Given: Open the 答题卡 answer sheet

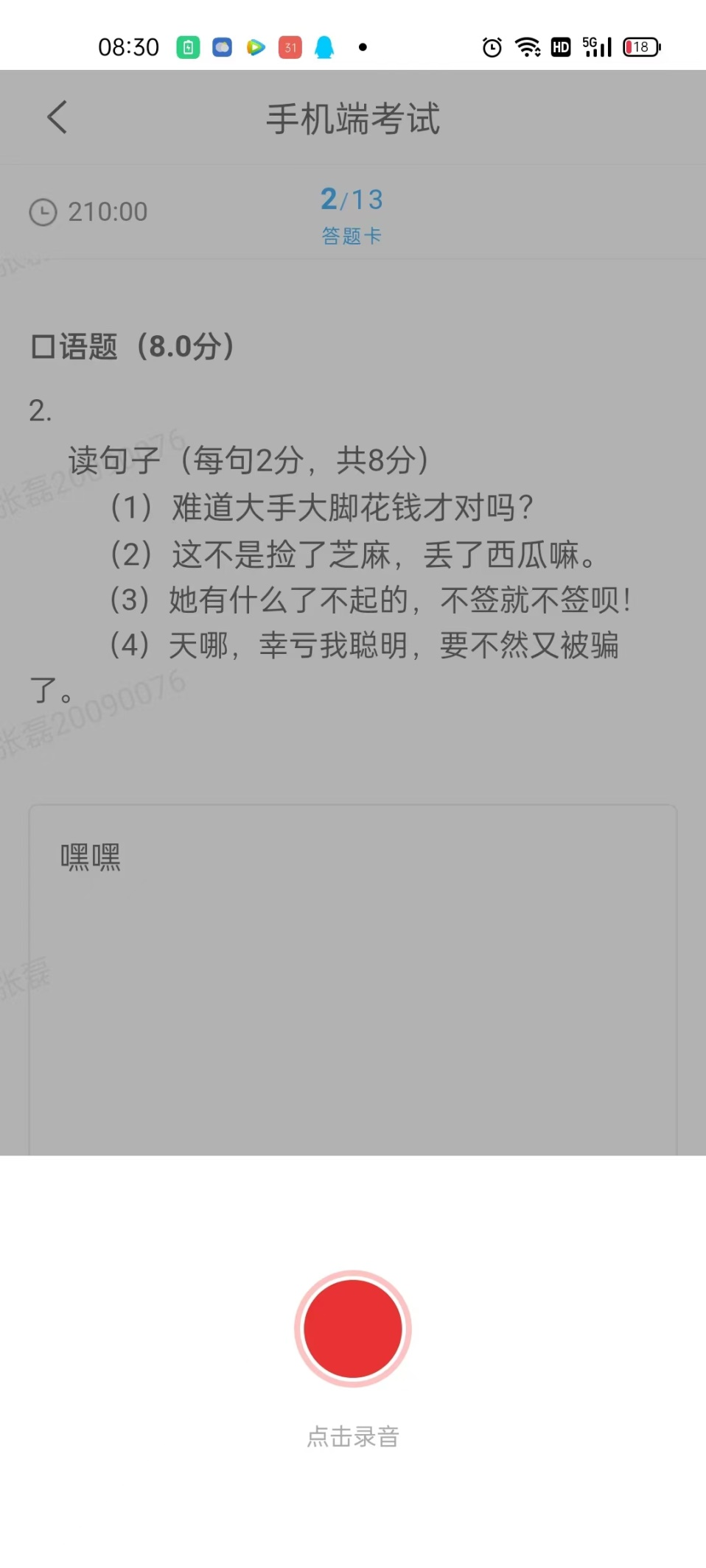Looking at the screenshot, I should click(x=352, y=236).
